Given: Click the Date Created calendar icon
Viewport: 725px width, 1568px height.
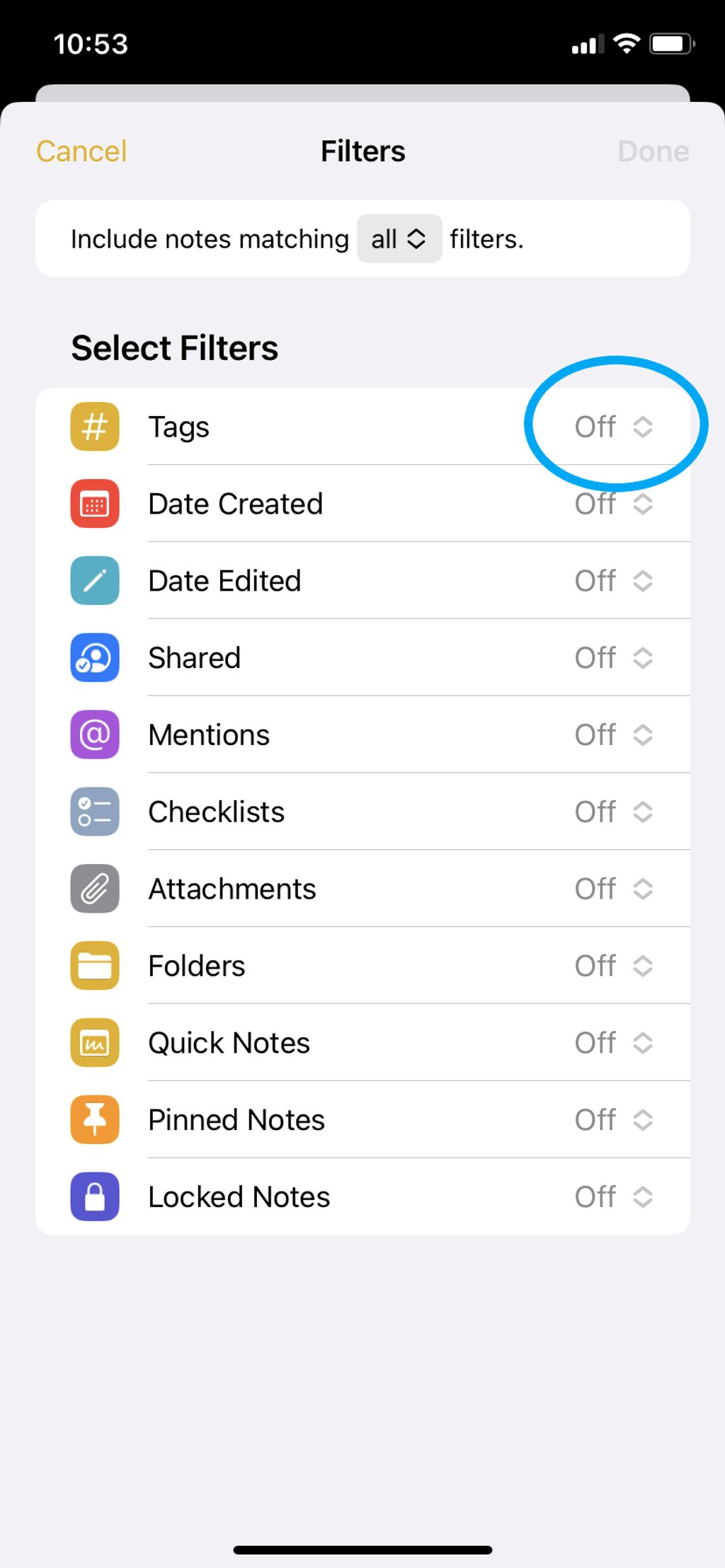Looking at the screenshot, I should (94, 504).
